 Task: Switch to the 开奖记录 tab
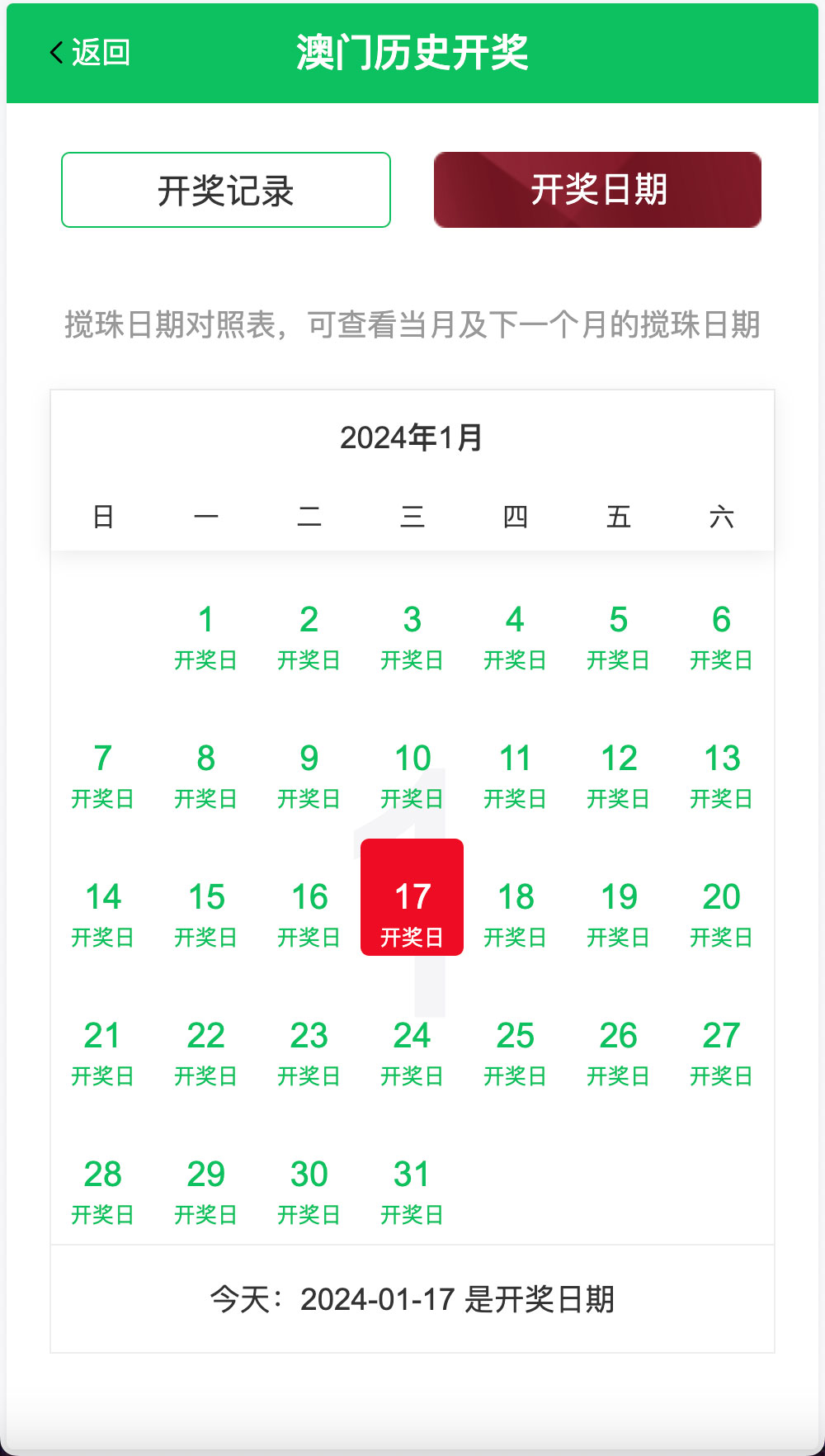click(x=225, y=190)
